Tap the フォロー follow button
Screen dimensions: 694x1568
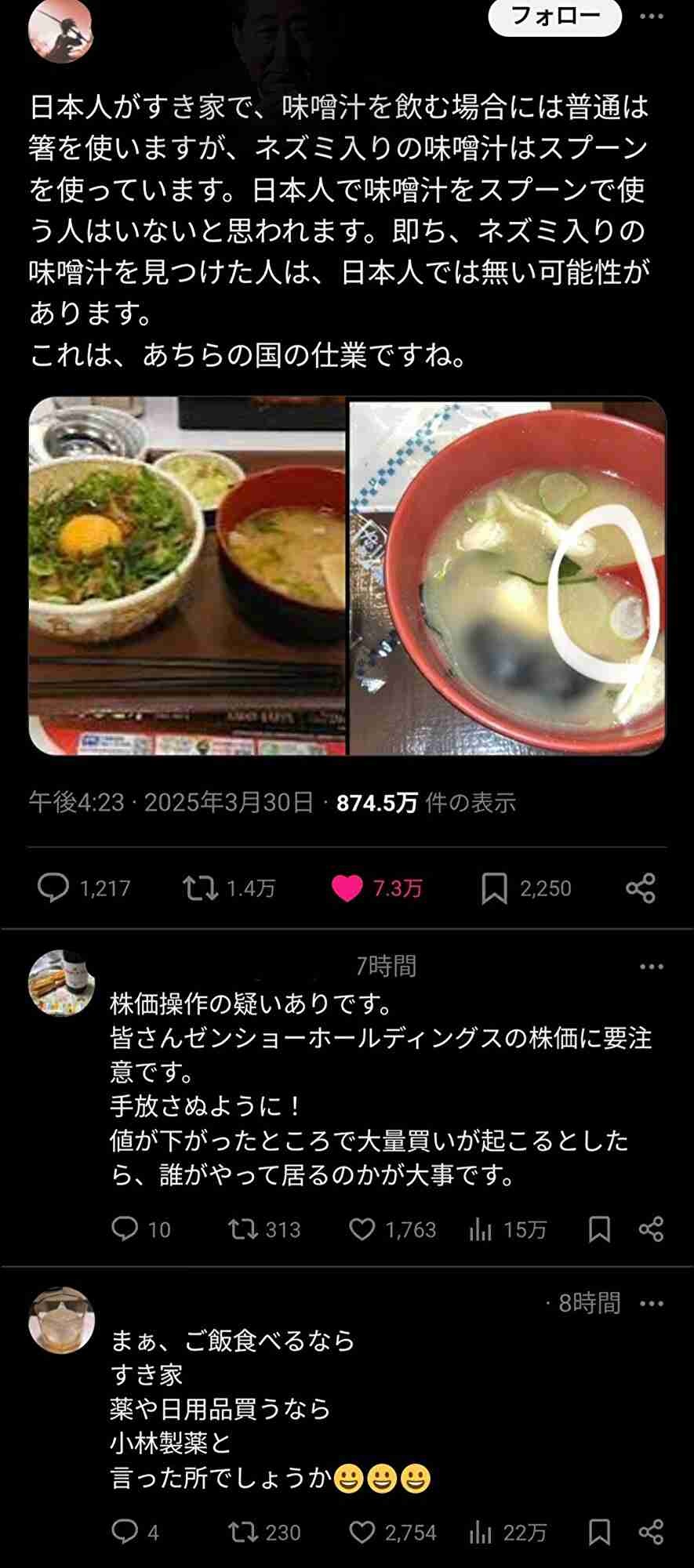tap(554, 16)
